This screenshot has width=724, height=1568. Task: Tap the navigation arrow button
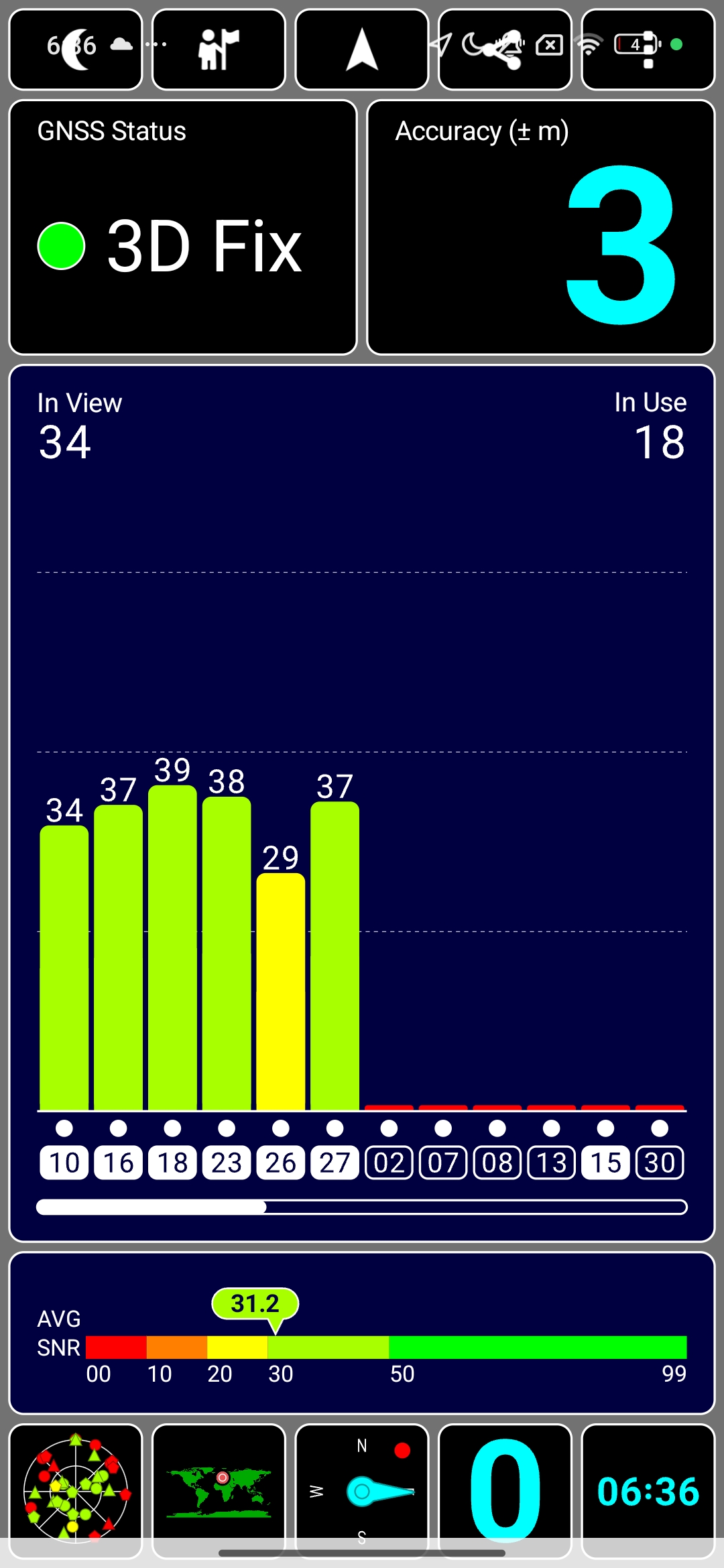pyautogui.click(x=362, y=50)
